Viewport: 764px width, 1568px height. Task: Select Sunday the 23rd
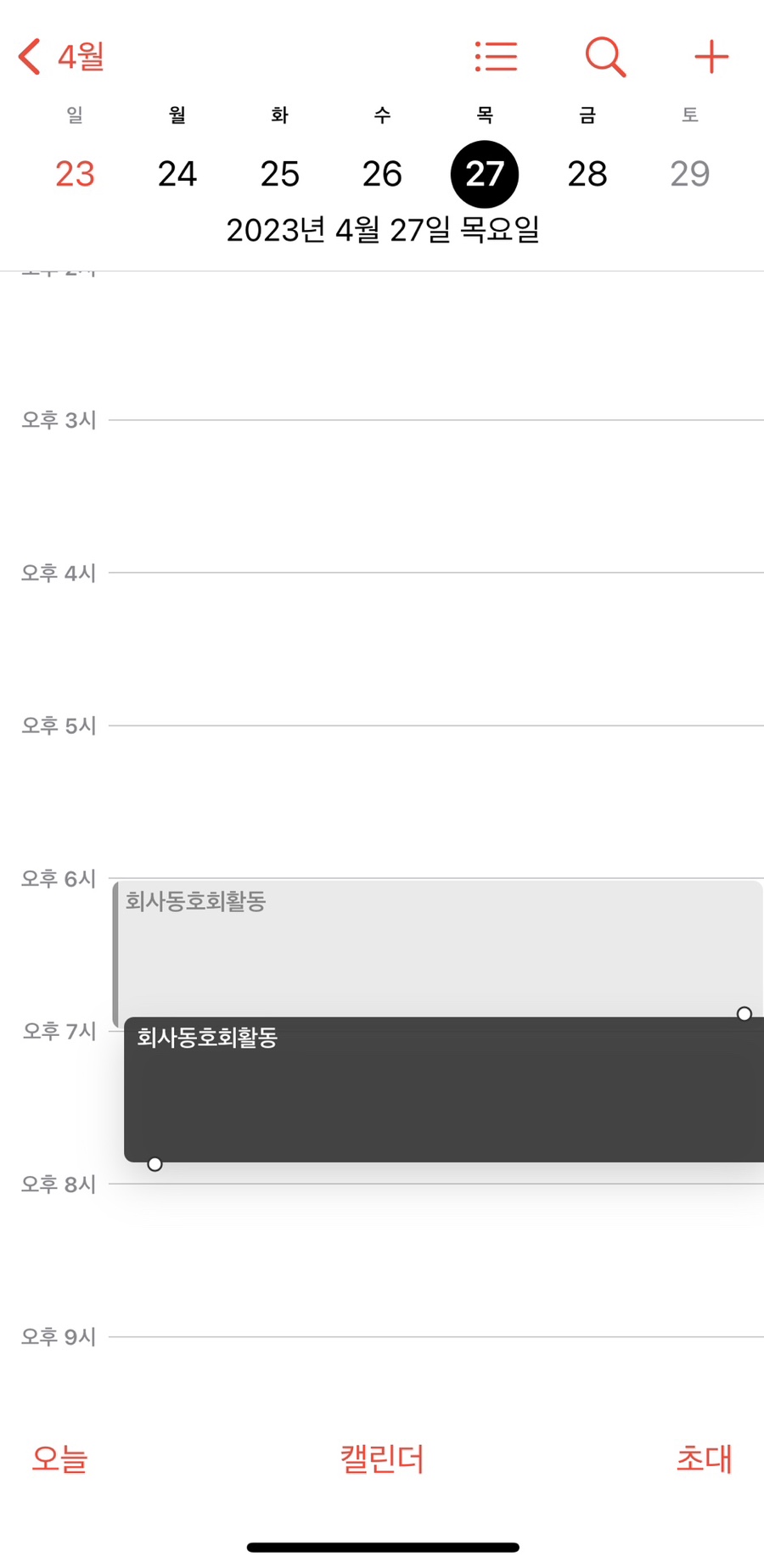75,174
